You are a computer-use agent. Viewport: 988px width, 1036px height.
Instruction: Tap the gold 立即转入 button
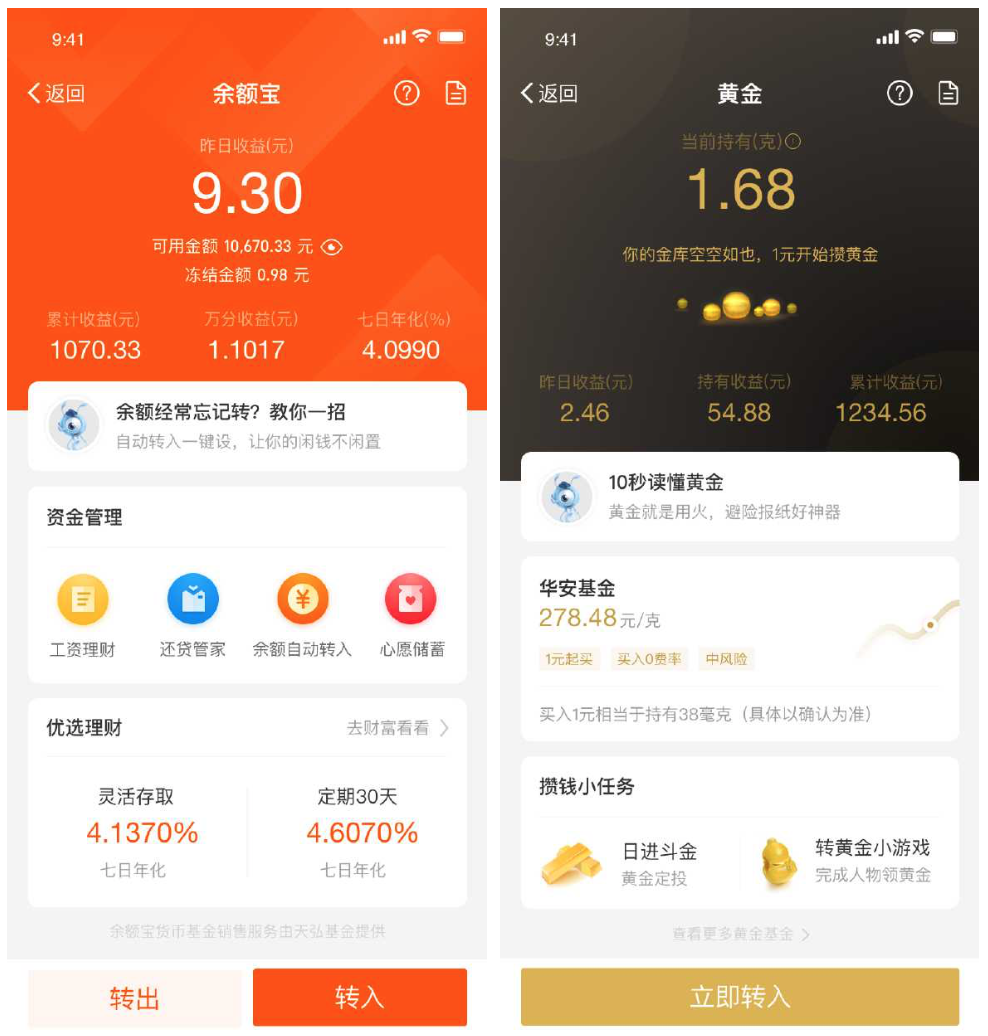coord(740,997)
